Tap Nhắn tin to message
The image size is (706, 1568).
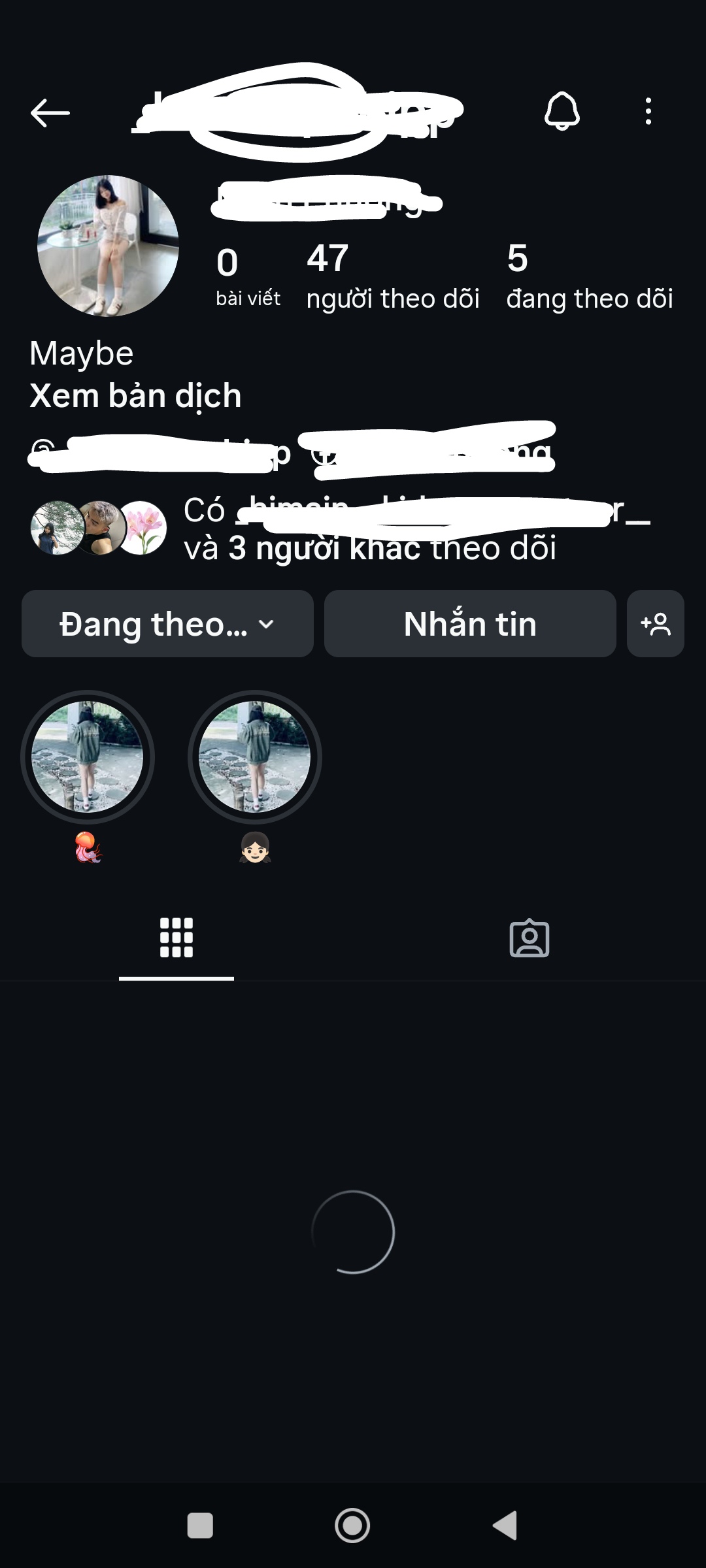pyautogui.click(x=470, y=624)
